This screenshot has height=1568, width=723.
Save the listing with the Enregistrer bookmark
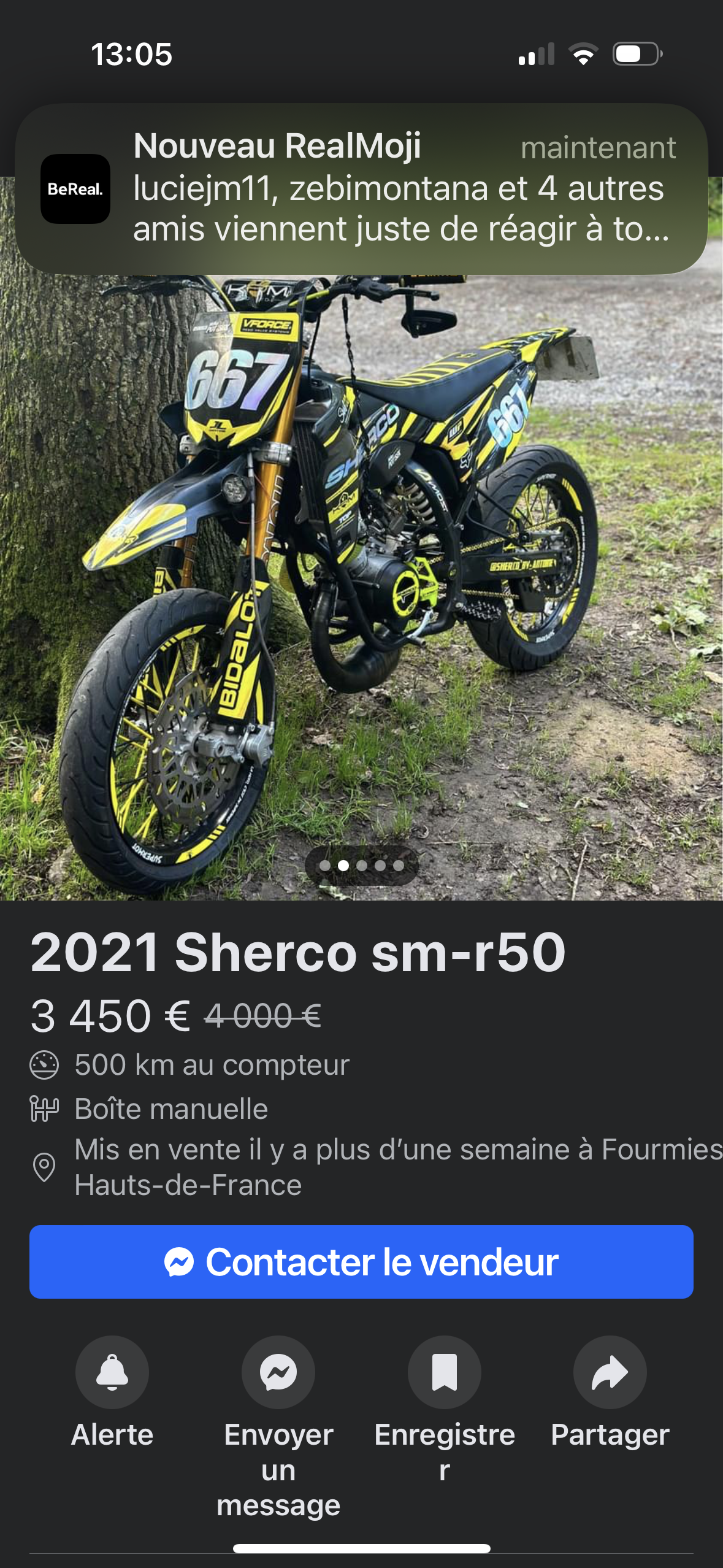pos(445,1372)
